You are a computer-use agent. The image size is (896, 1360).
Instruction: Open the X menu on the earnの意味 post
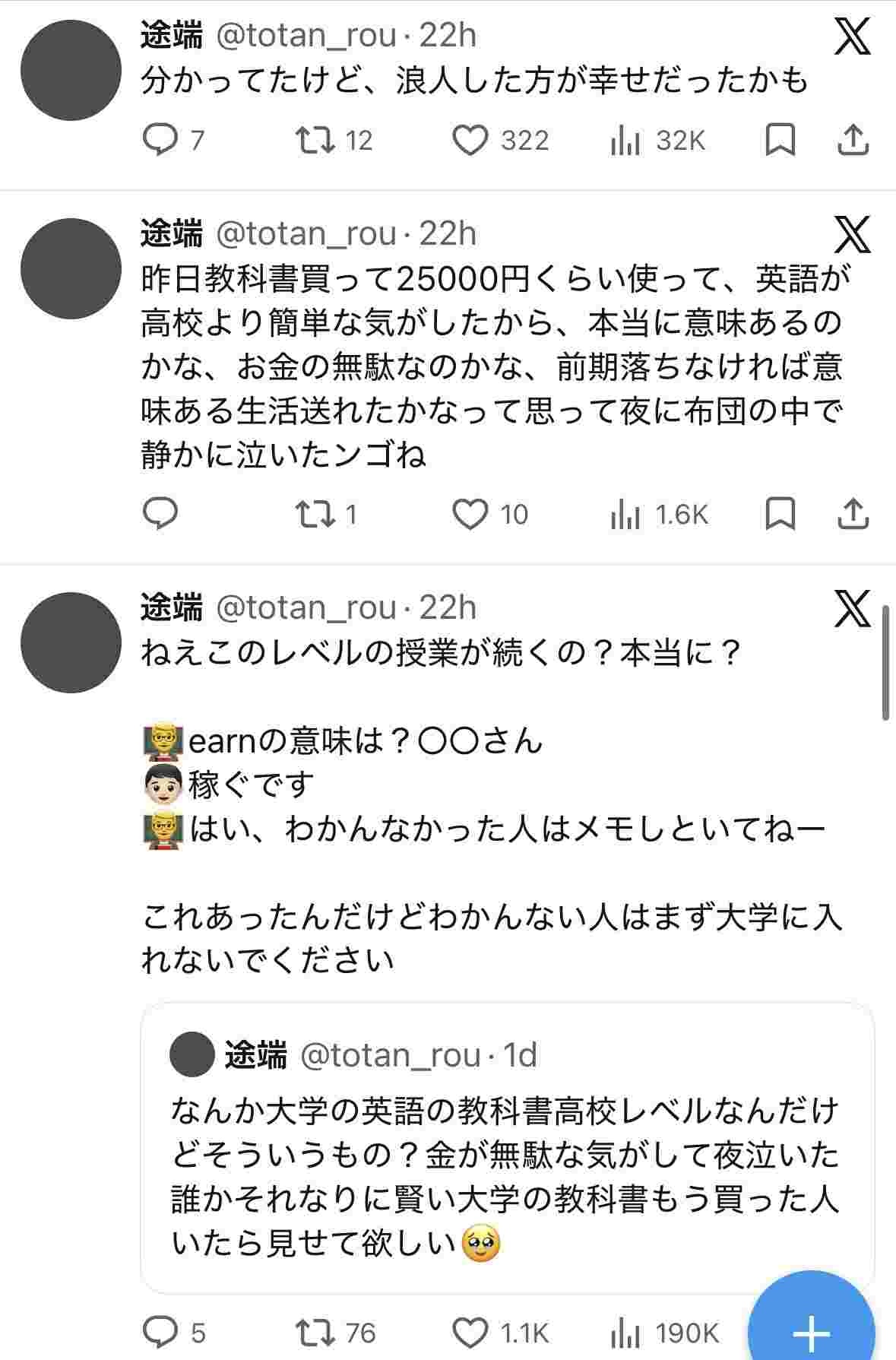pos(852,609)
